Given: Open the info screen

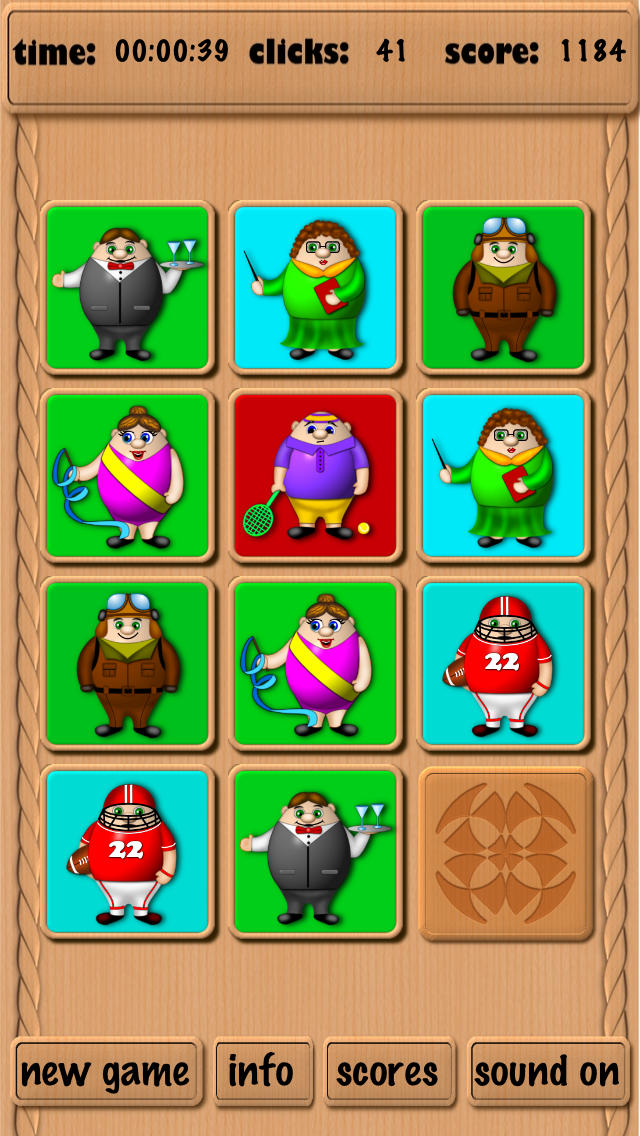Looking at the screenshot, I should tap(262, 1072).
